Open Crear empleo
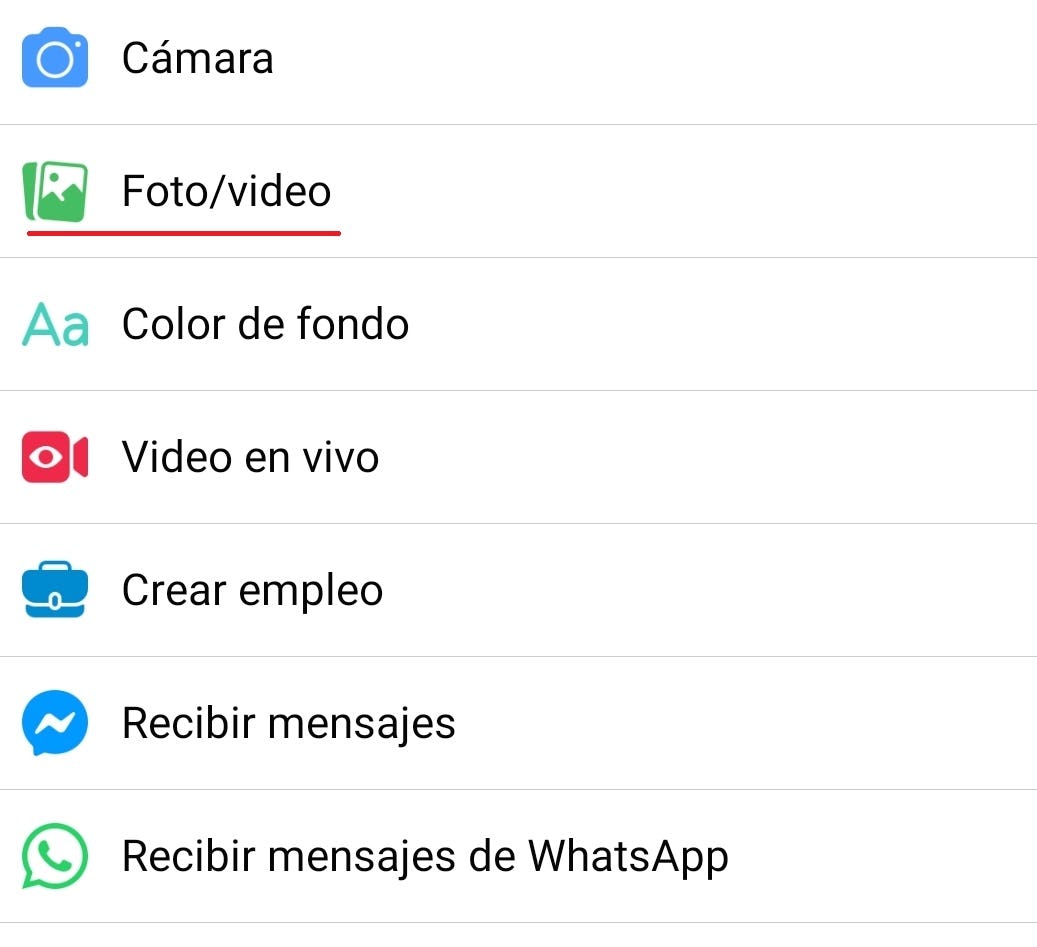The height and width of the screenshot is (947, 1037). pyautogui.click(x=252, y=591)
